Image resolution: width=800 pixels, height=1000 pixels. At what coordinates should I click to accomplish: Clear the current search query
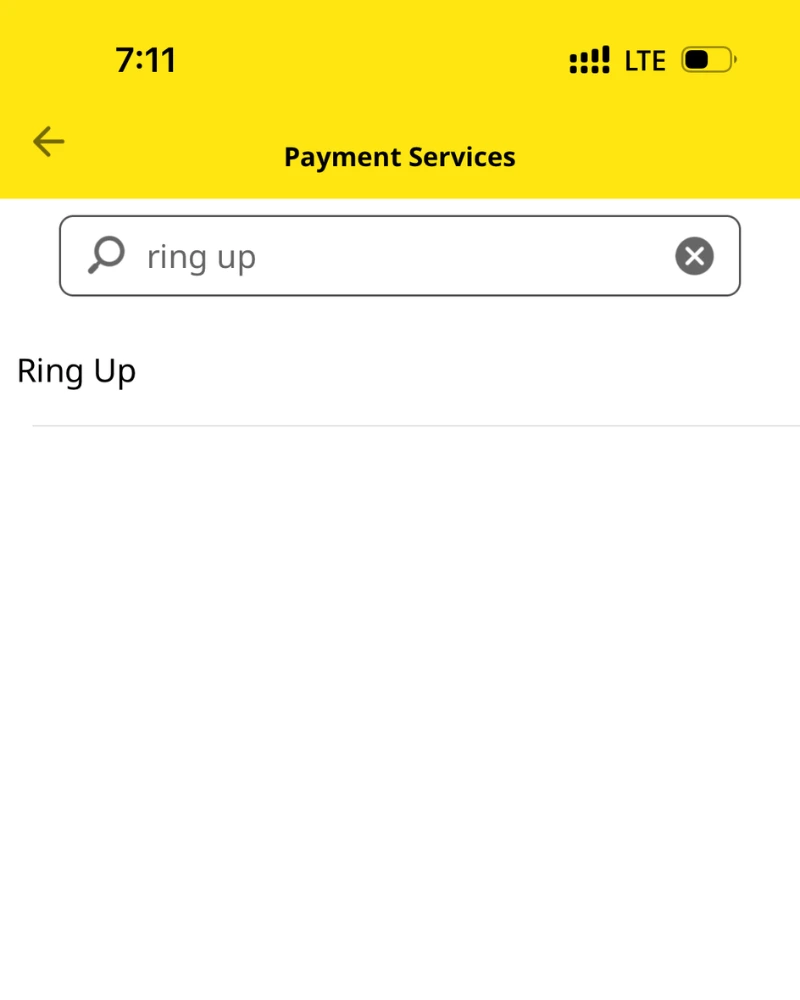click(x=694, y=256)
